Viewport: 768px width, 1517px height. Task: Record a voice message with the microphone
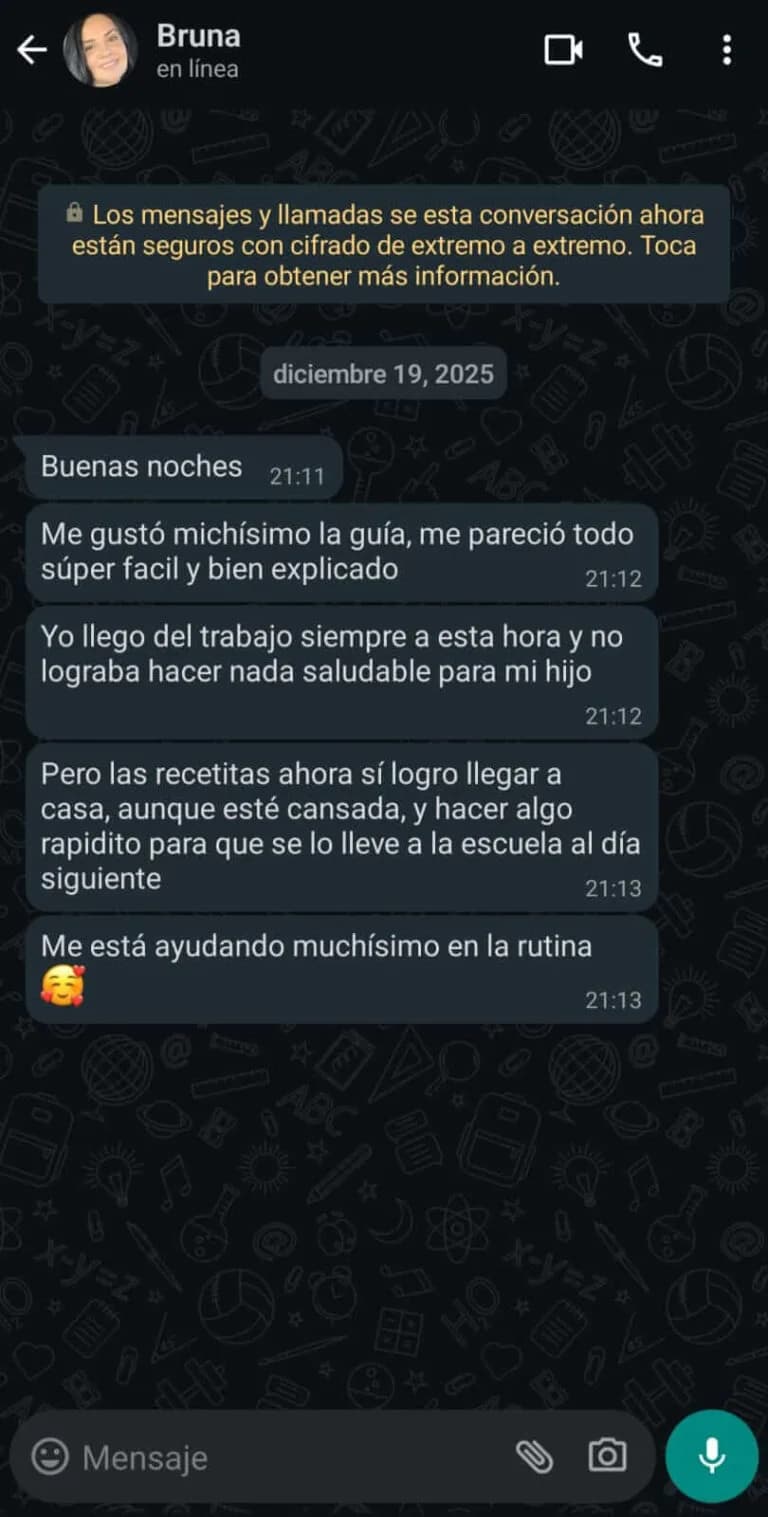pos(712,1456)
